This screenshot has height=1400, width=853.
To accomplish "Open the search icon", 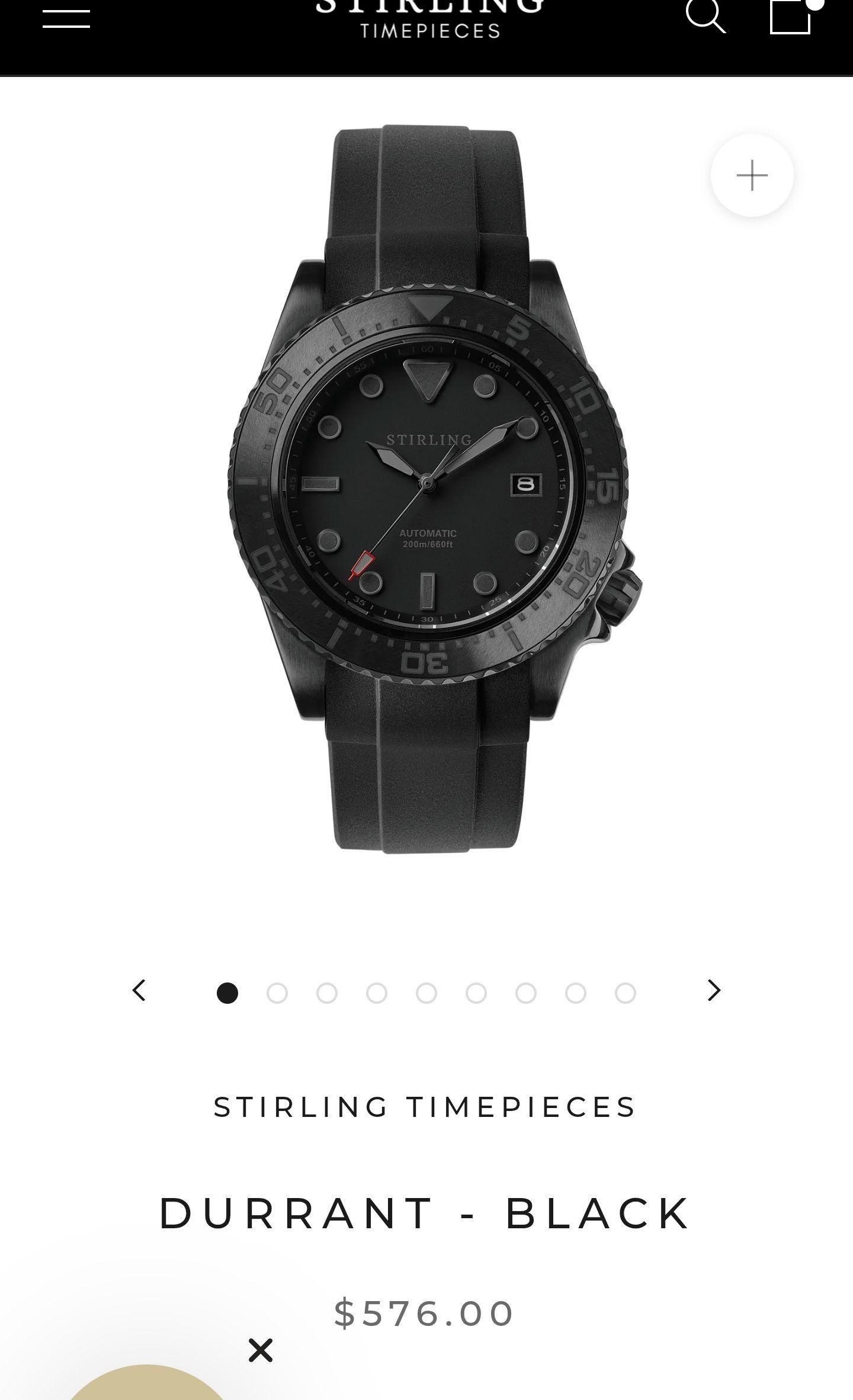I will [705, 15].
